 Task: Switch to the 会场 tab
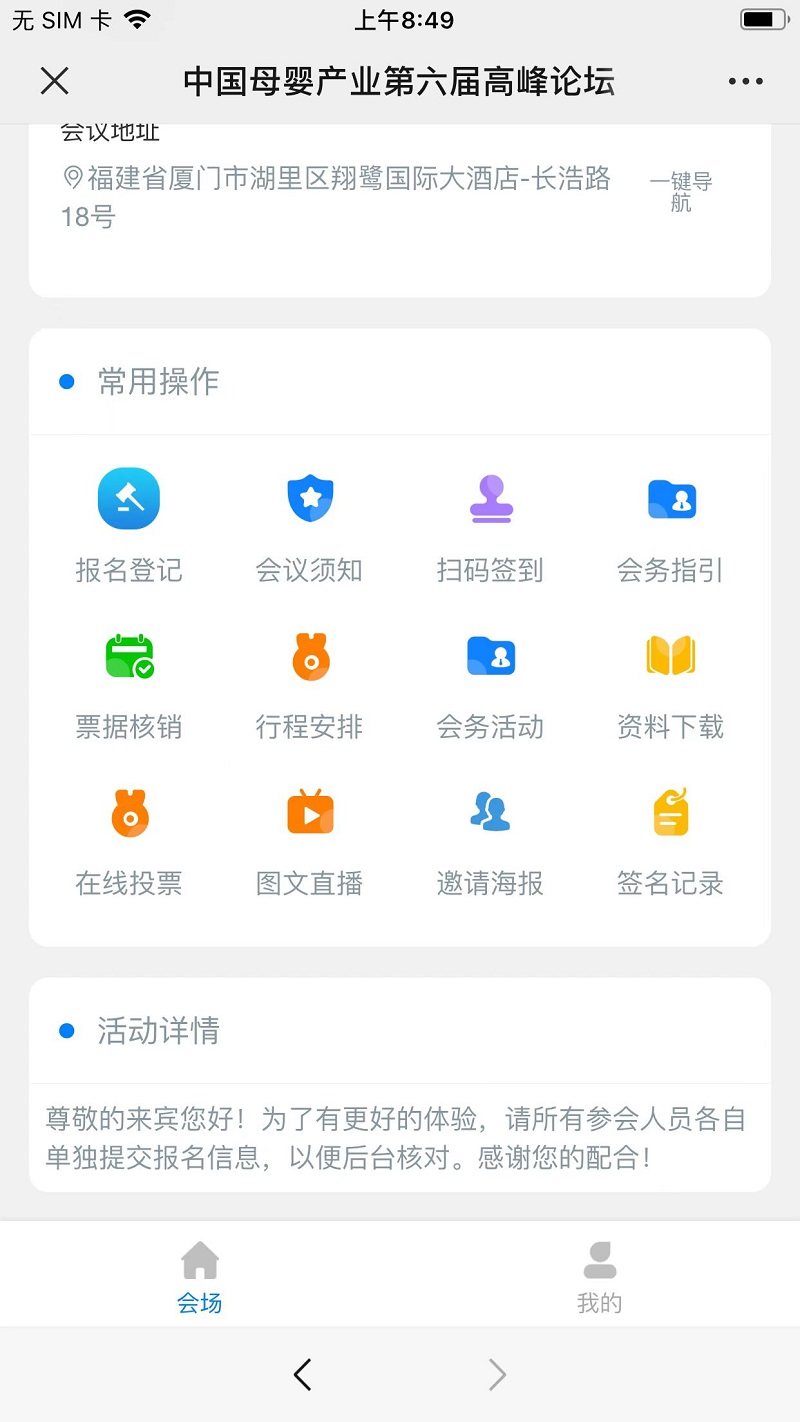point(200,1276)
